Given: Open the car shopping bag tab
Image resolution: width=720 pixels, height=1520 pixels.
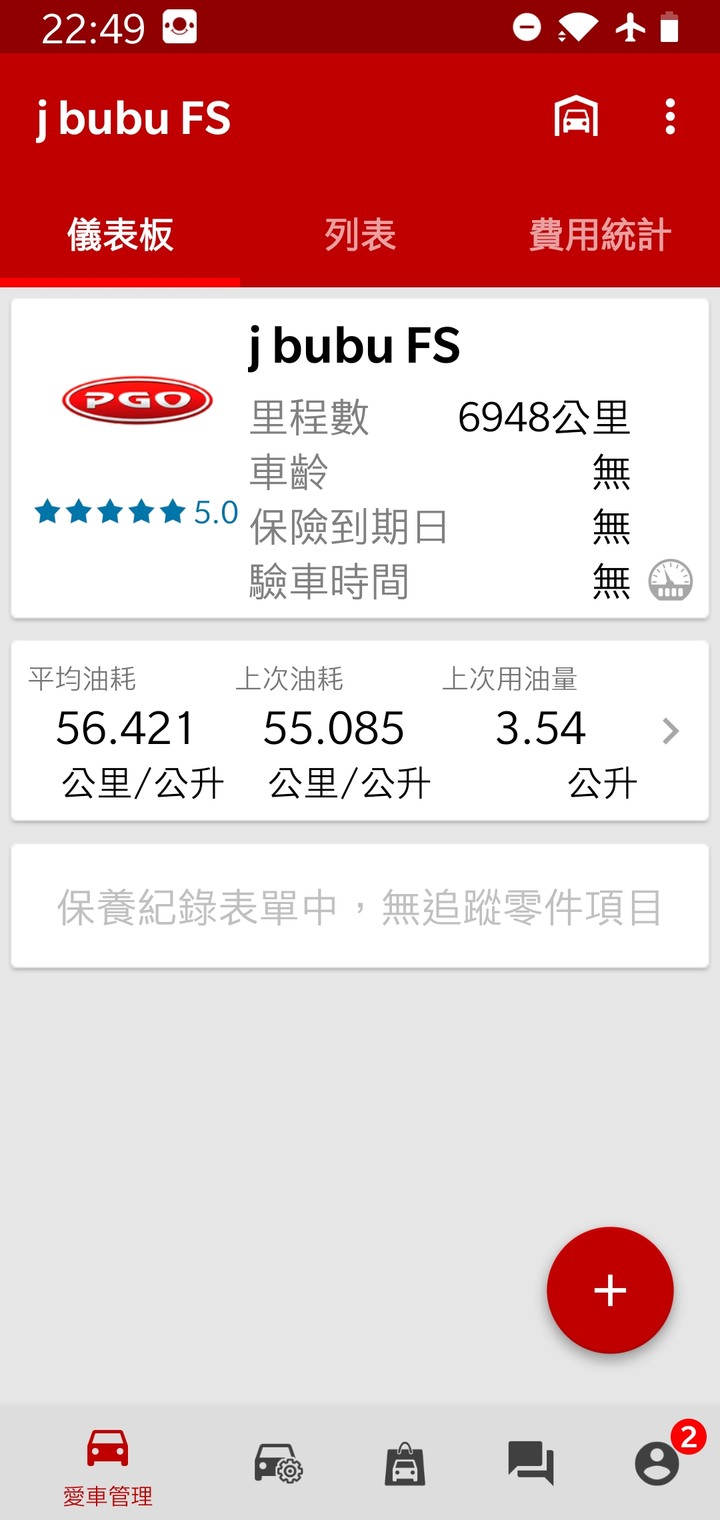Looking at the screenshot, I should [405, 1464].
